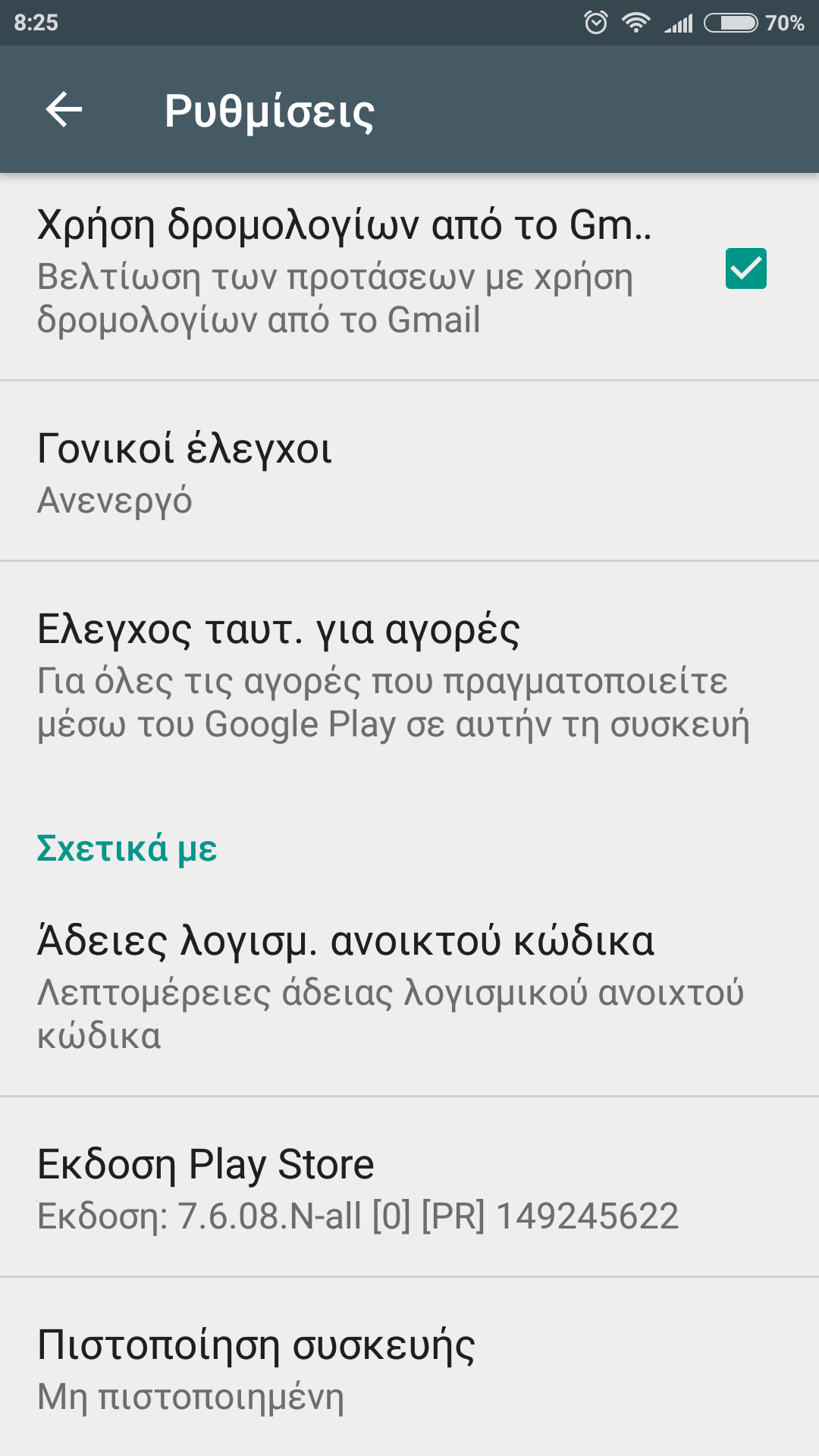View Άδειες λογισμ. ανοικτού κώδικα

click(409, 986)
